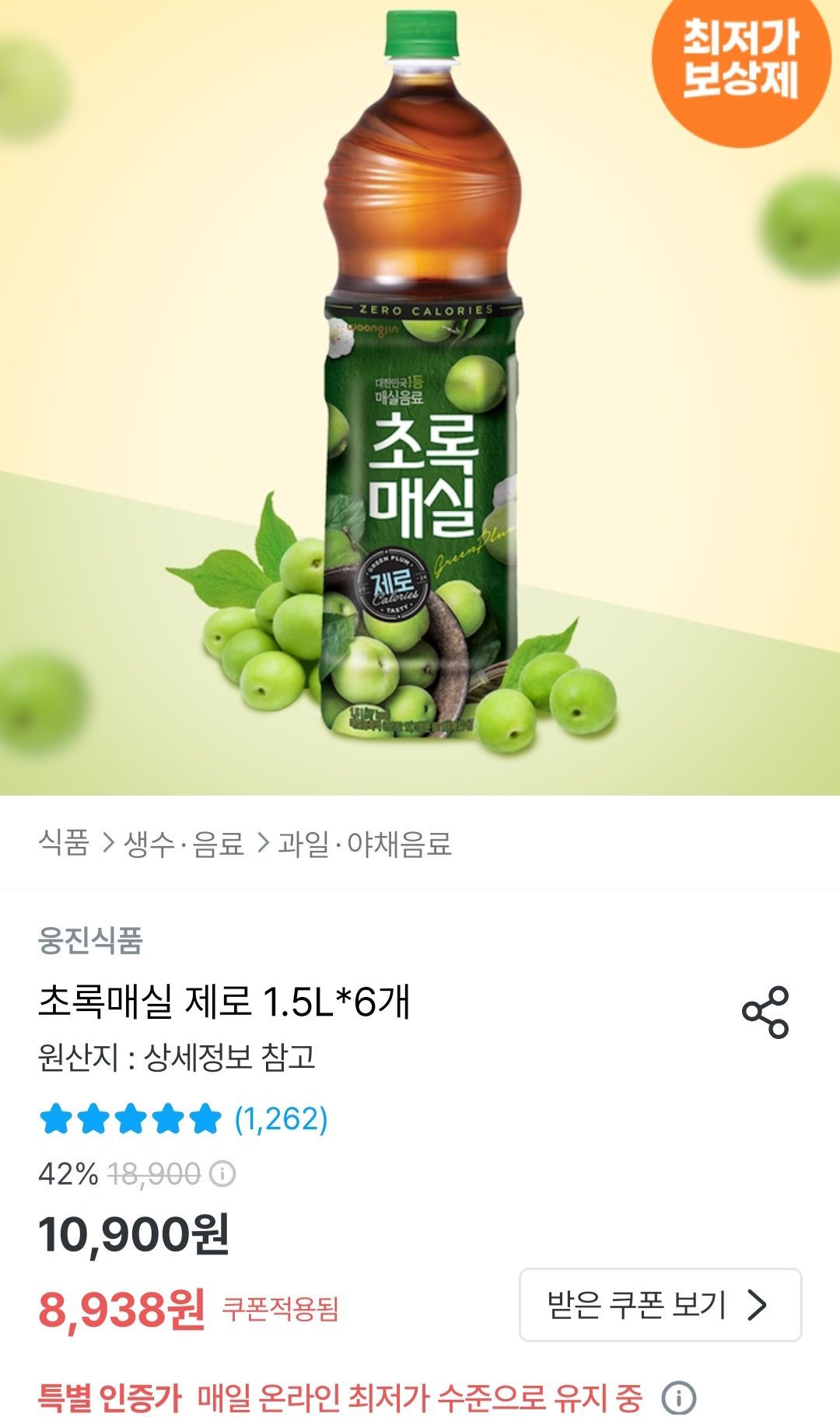Open info icon next to 특별 인증가 notice

click(678, 1398)
